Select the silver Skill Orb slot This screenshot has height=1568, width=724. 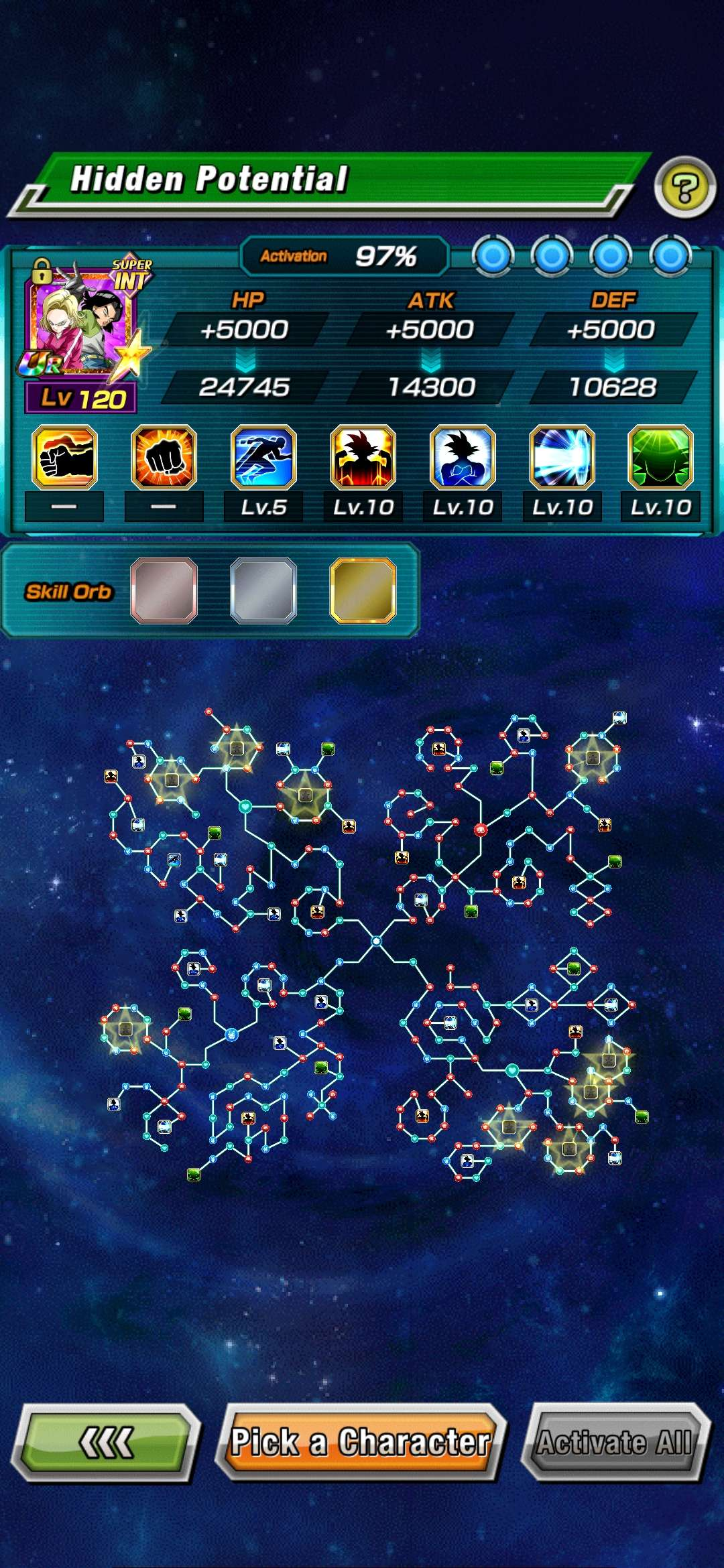(263, 590)
